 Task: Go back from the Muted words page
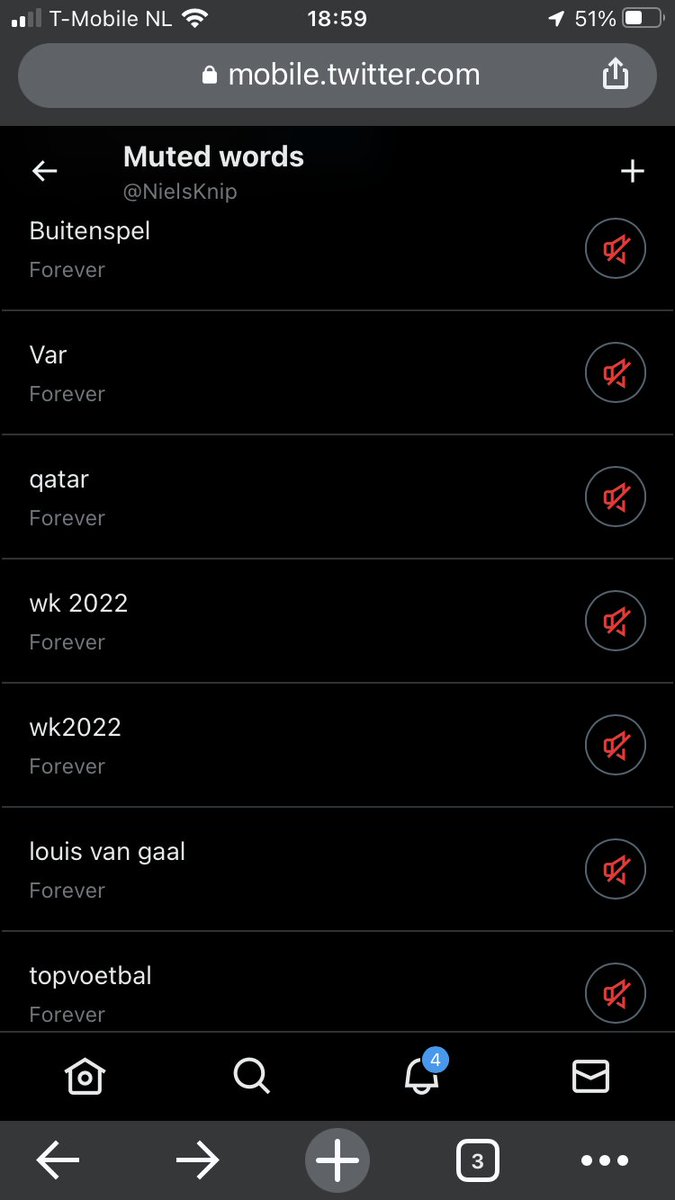tap(45, 172)
